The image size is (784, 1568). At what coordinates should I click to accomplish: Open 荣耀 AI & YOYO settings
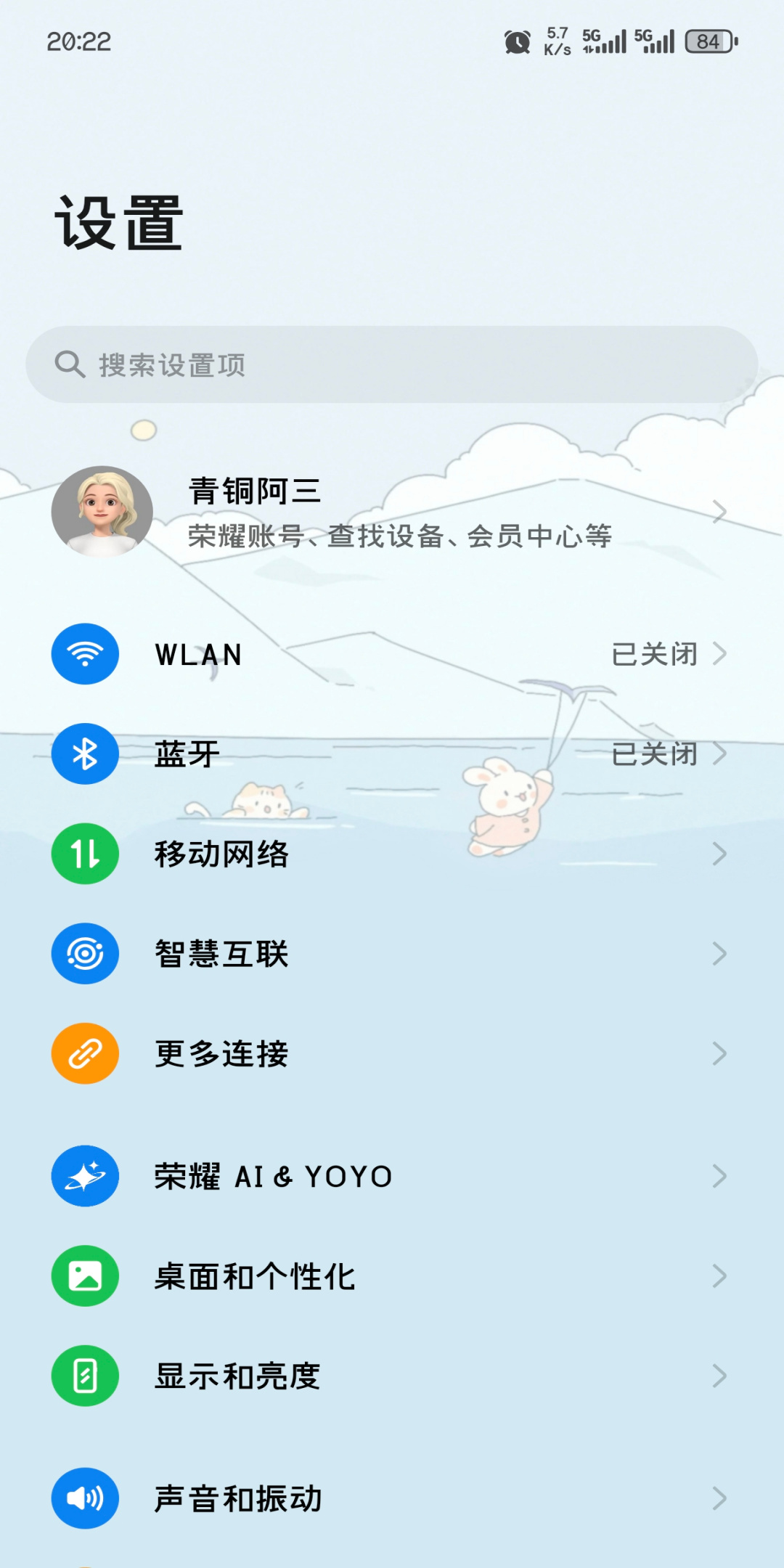point(392,1176)
